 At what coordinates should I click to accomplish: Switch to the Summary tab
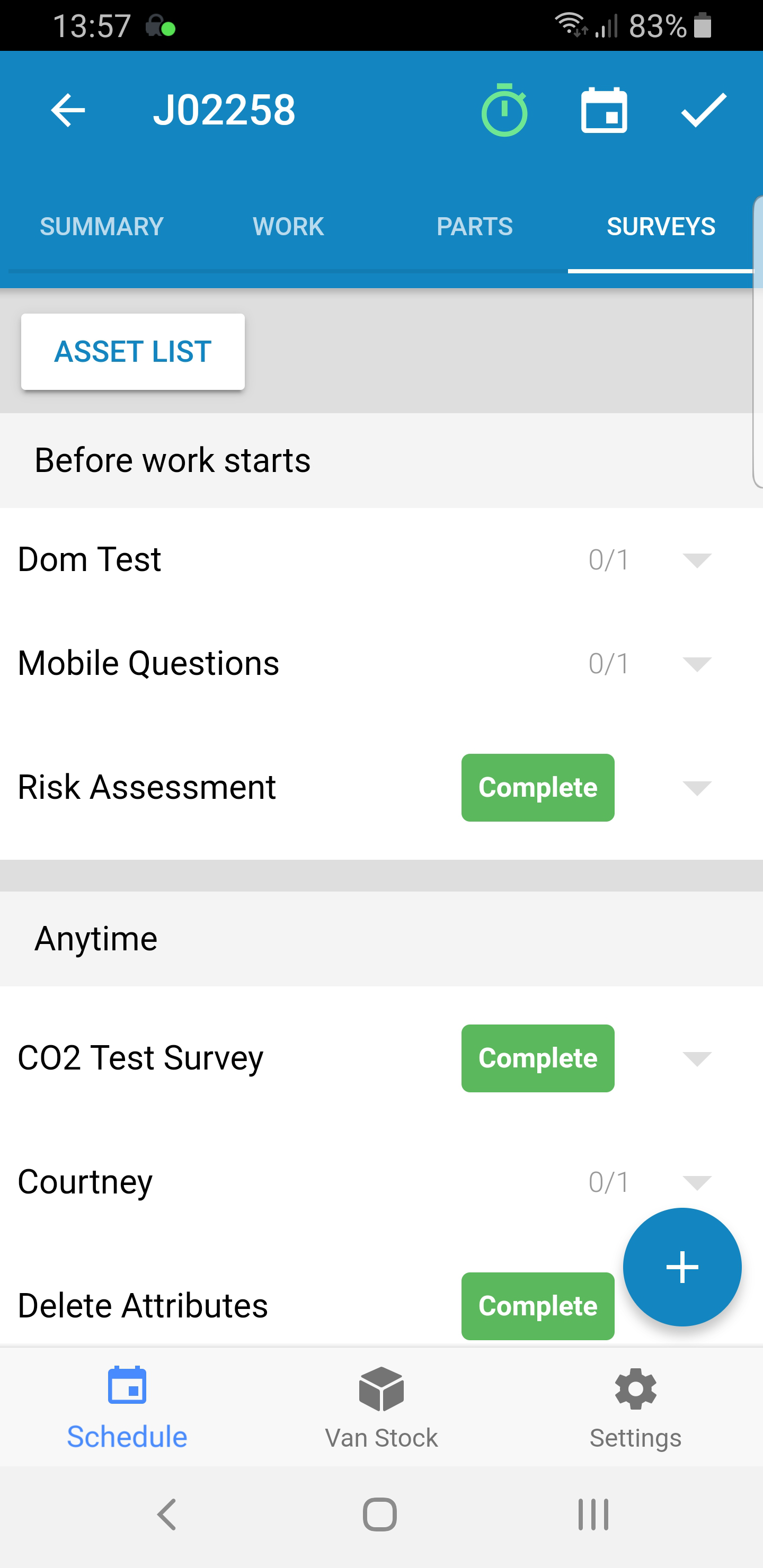102,226
